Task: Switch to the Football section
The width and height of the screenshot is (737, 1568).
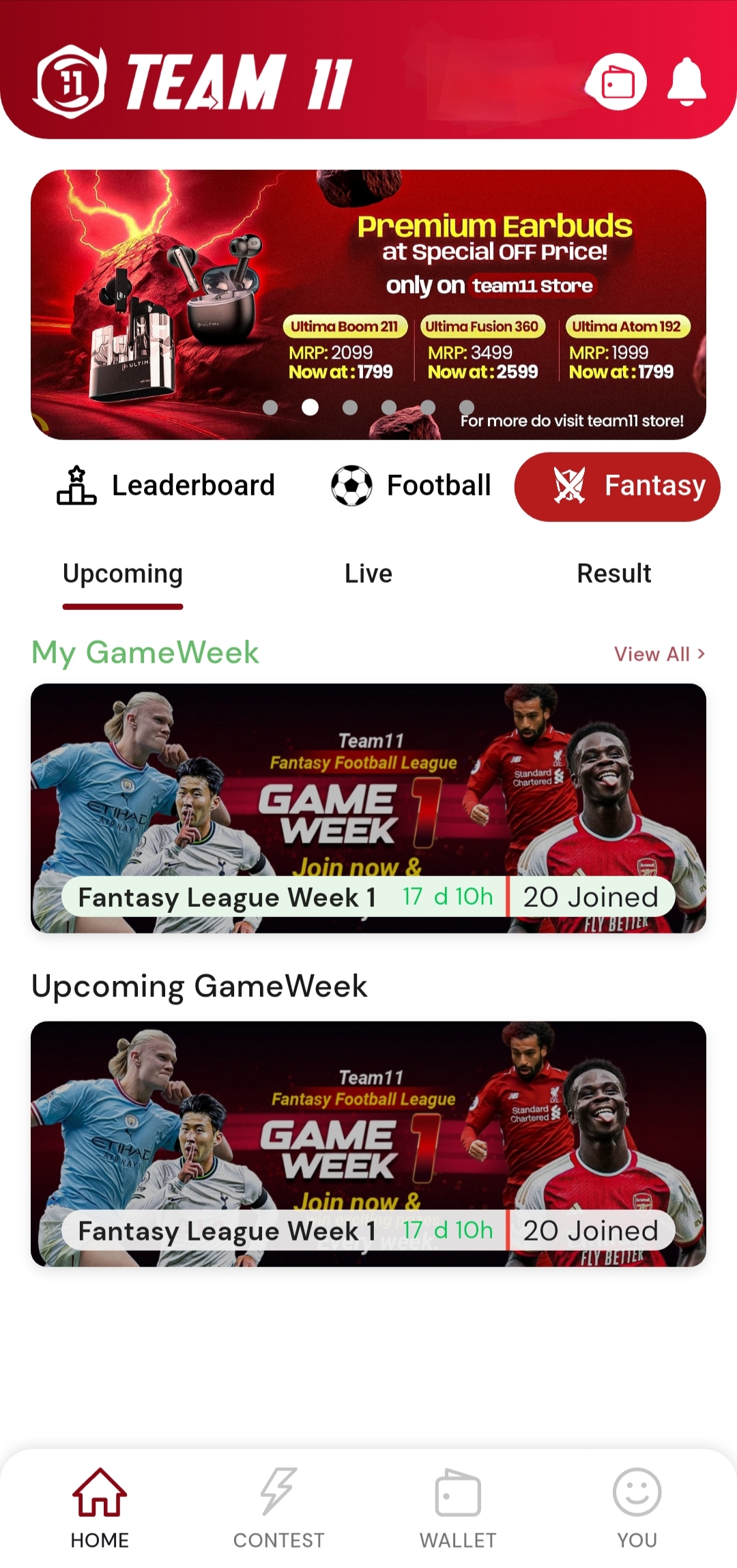Action: [x=411, y=486]
